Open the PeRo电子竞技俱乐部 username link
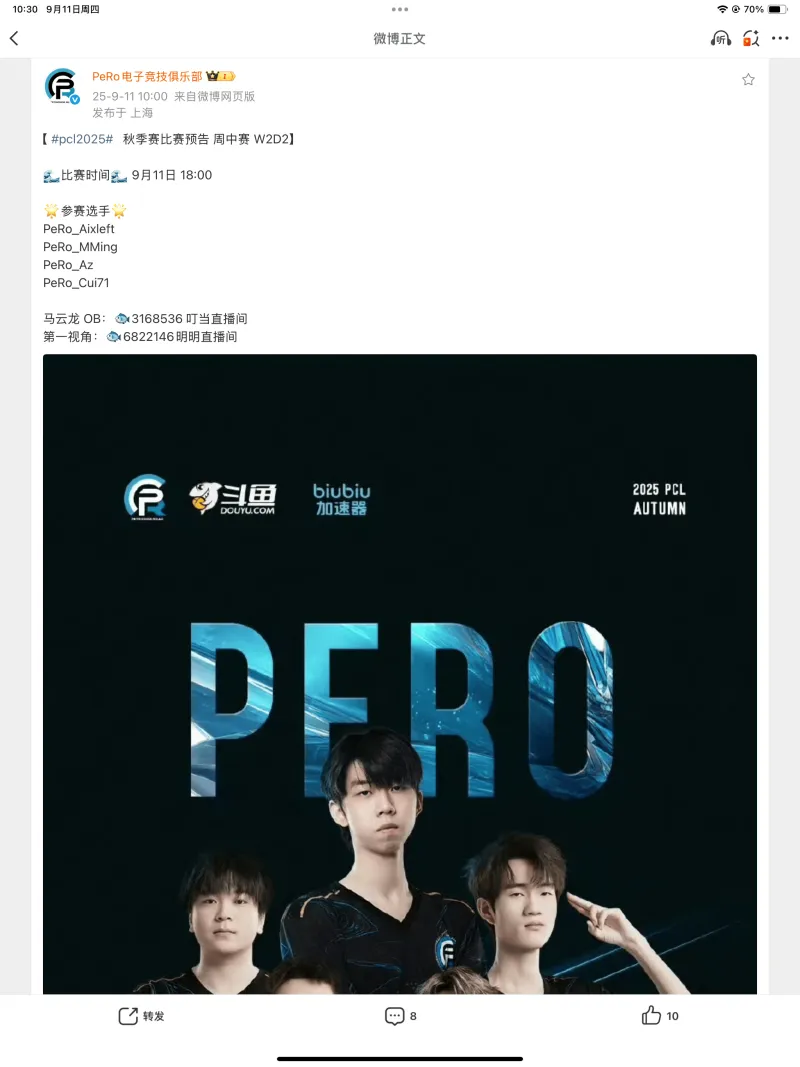This screenshot has height=1067, width=800. coord(147,76)
